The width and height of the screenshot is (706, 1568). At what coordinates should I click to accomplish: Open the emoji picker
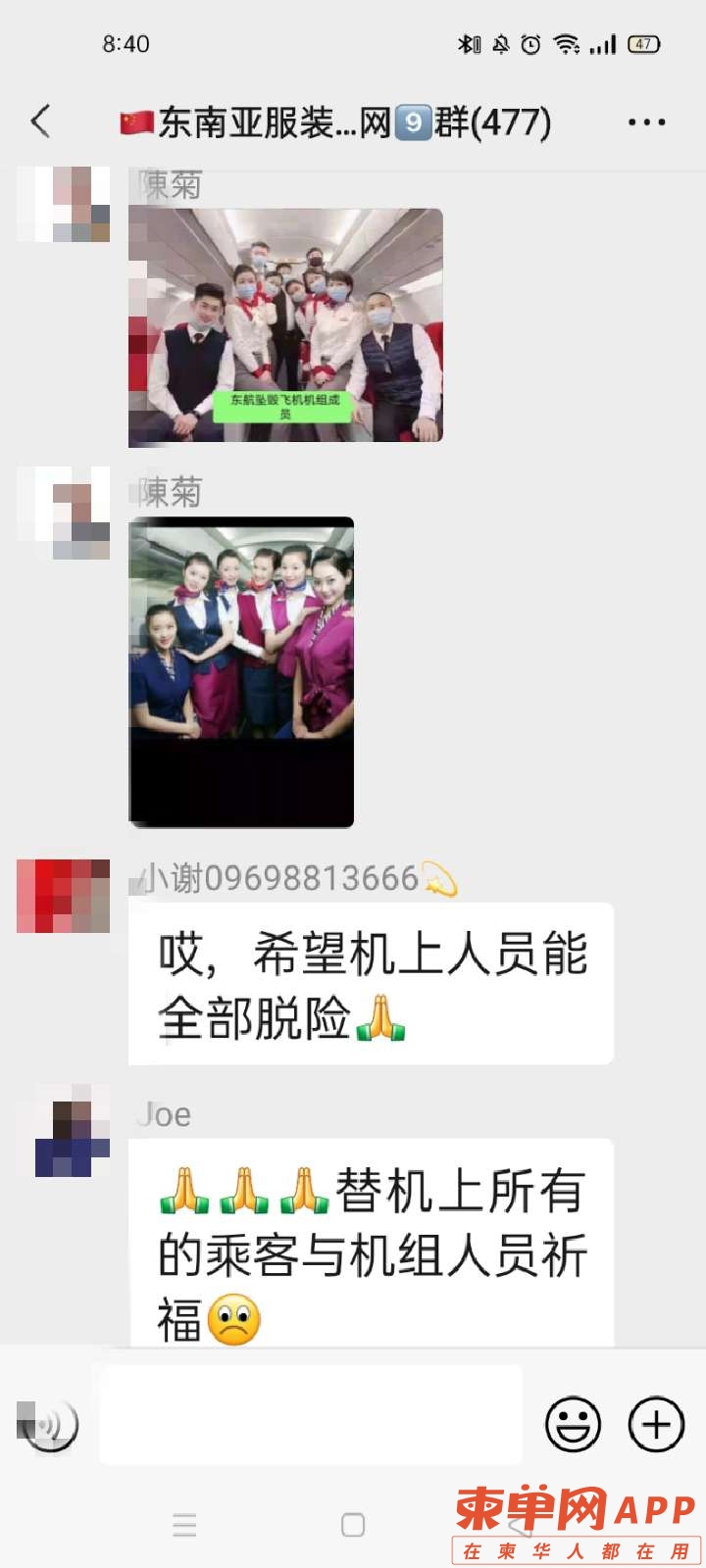coord(573,1424)
